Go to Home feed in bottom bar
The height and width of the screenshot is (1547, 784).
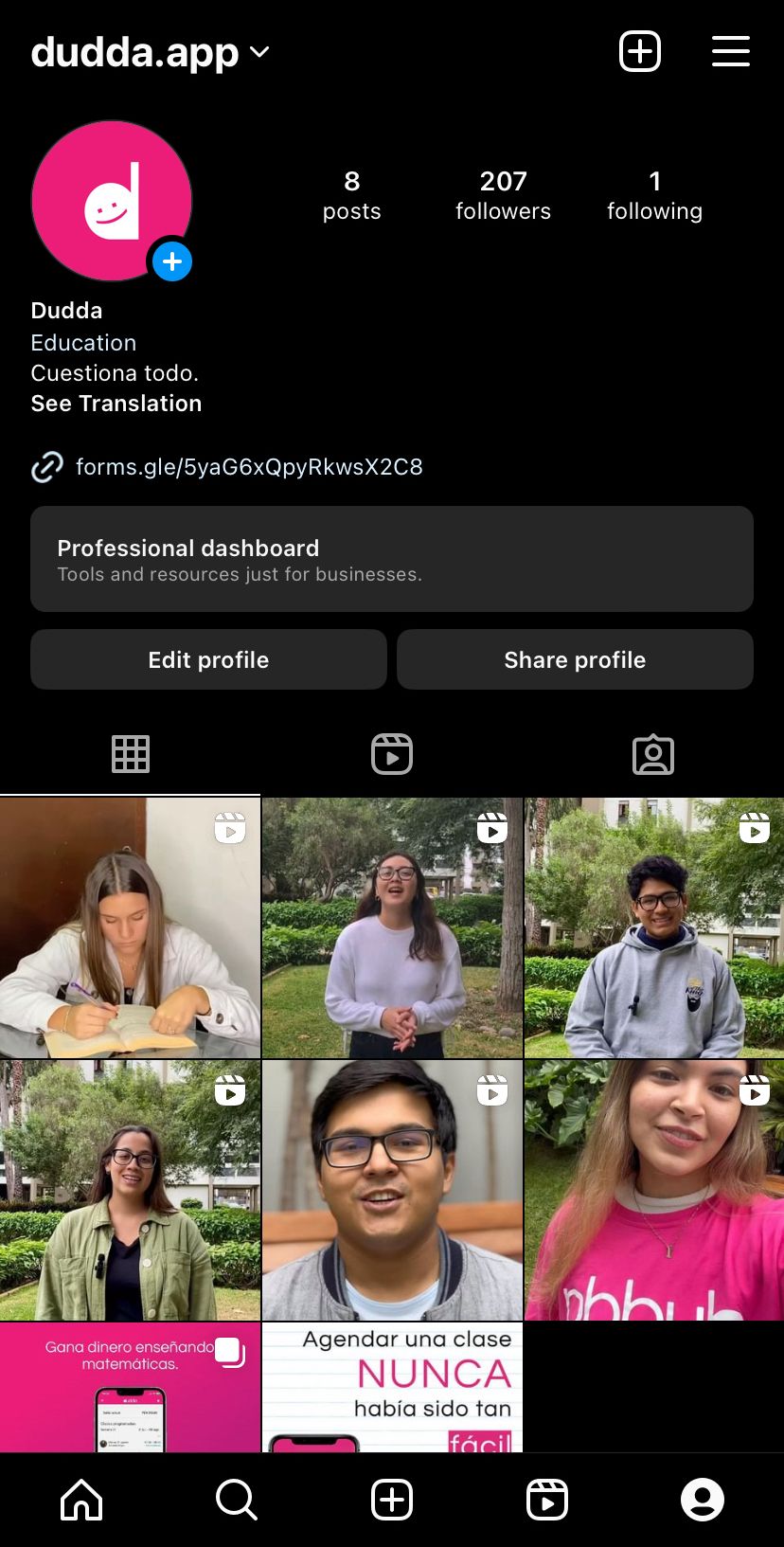click(x=81, y=1500)
